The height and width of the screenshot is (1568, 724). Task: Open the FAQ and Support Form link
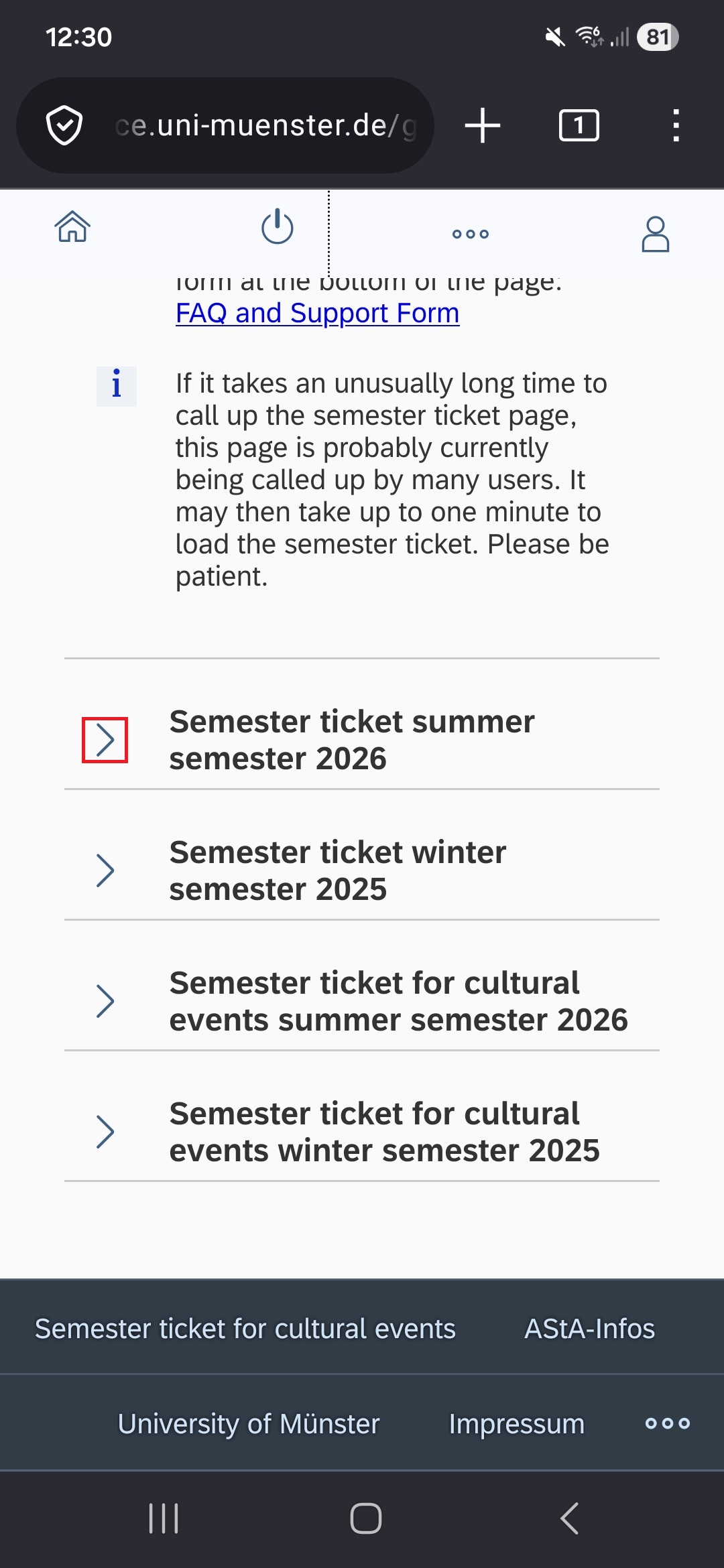click(316, 312)
